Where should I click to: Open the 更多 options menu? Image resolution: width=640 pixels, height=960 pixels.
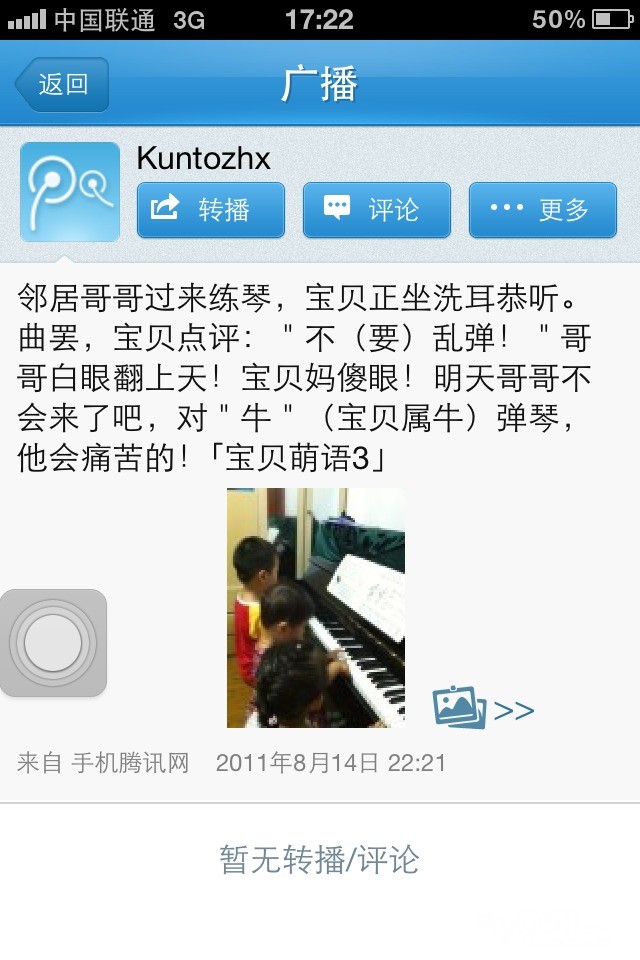pyautogui.click(x=543, y=210)
